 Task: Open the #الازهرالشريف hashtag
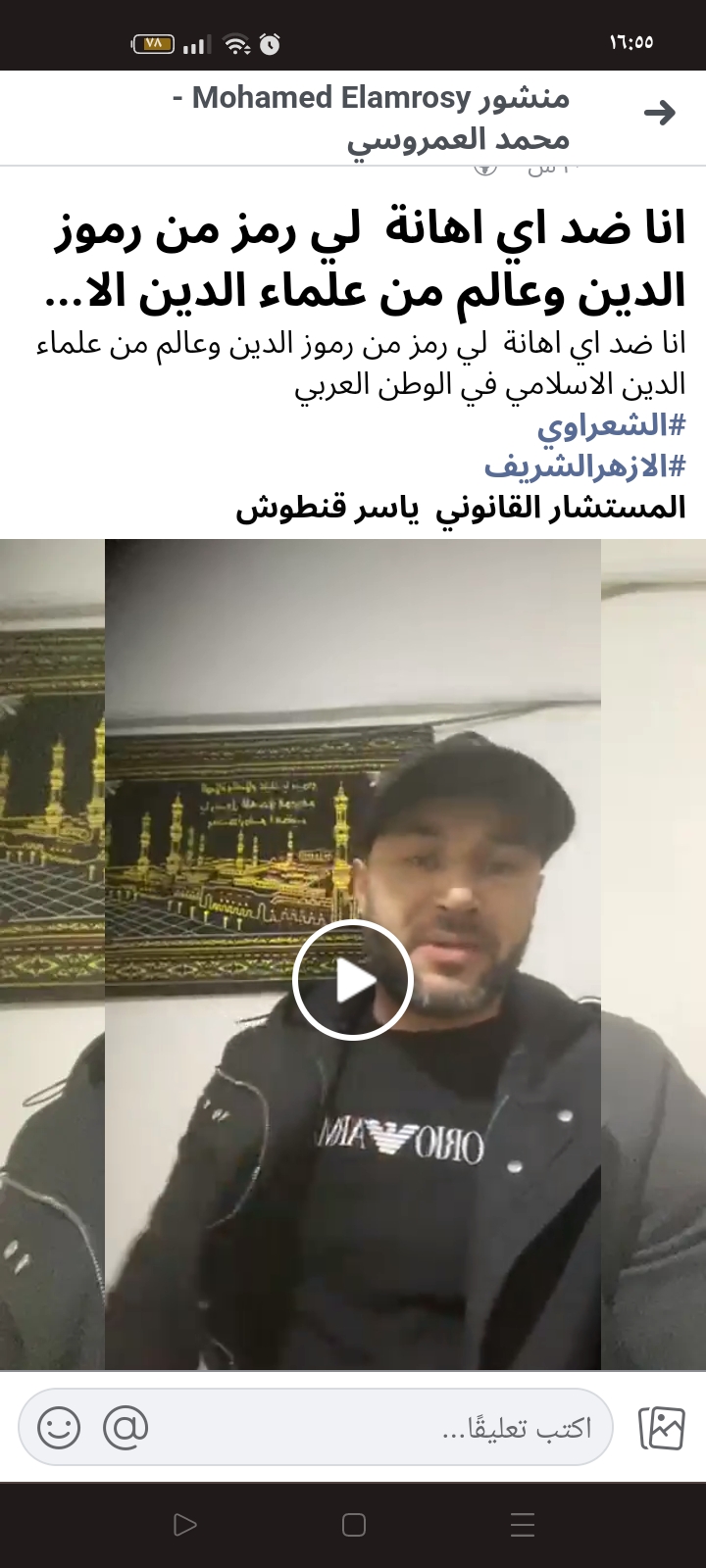(584, 466)
